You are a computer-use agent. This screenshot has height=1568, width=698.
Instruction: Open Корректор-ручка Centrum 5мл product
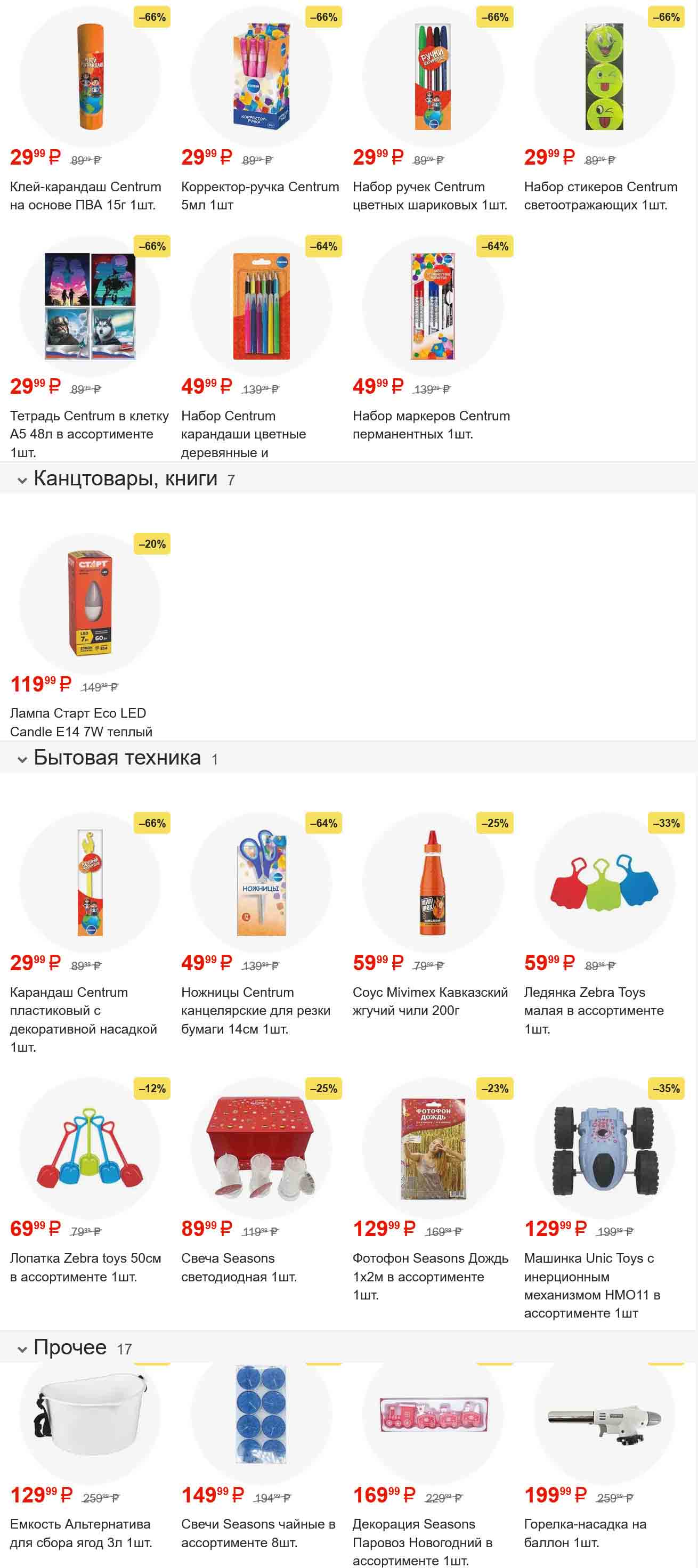(261, 77)
